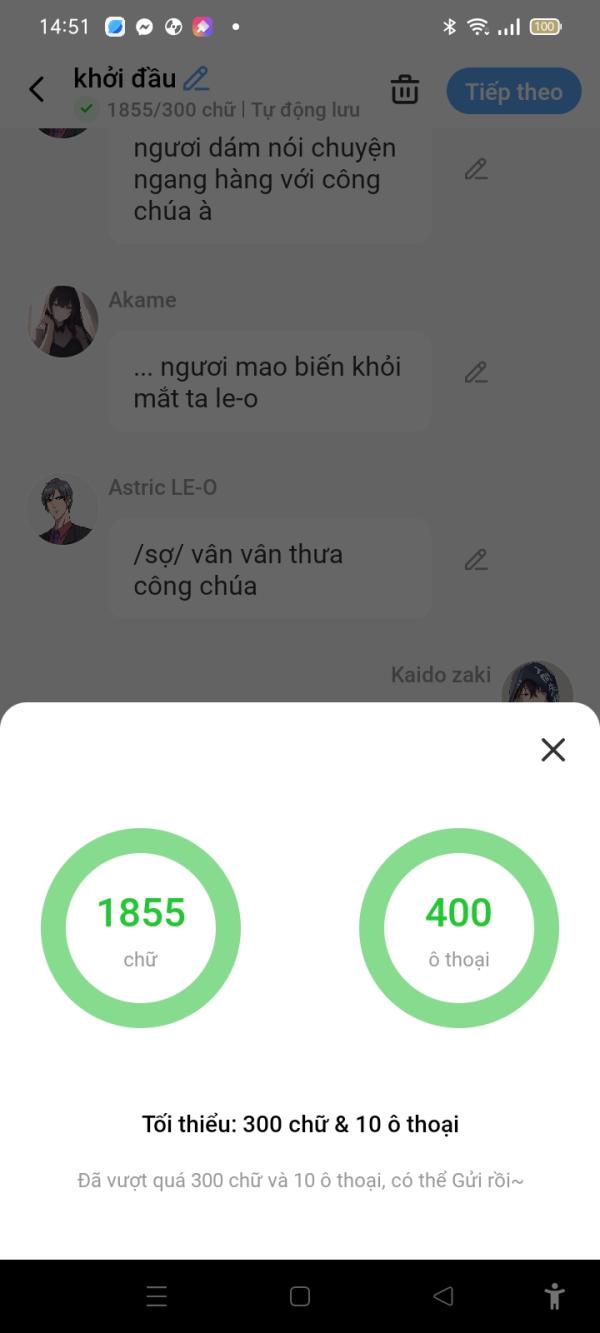This screenshot has width=600, height=1333.
Task: Tap the trash icon to delete
Action: tap(405, 90)
